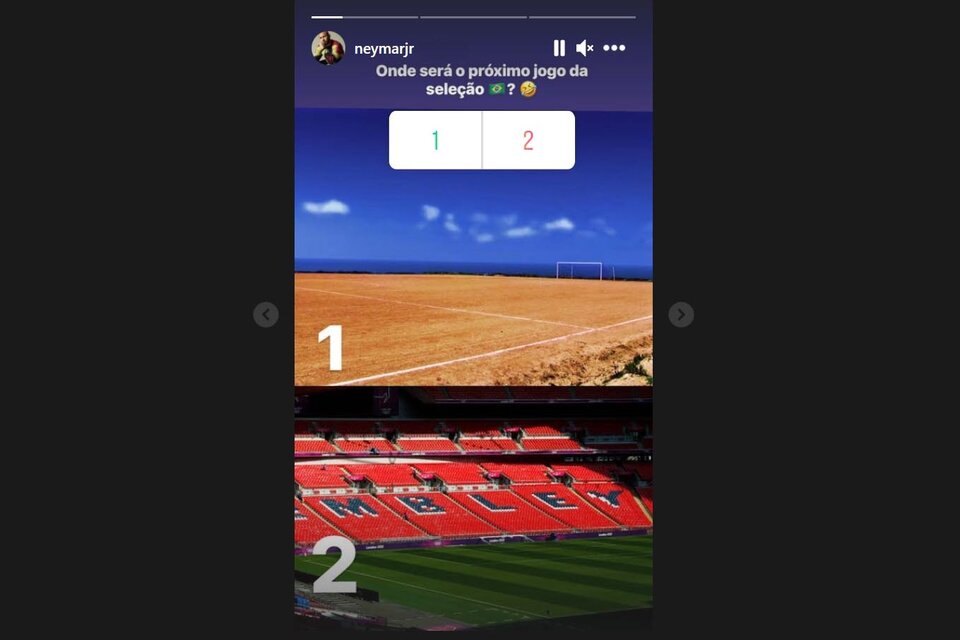Go to the previous story
960x640 pixels.
coord(265,315)
